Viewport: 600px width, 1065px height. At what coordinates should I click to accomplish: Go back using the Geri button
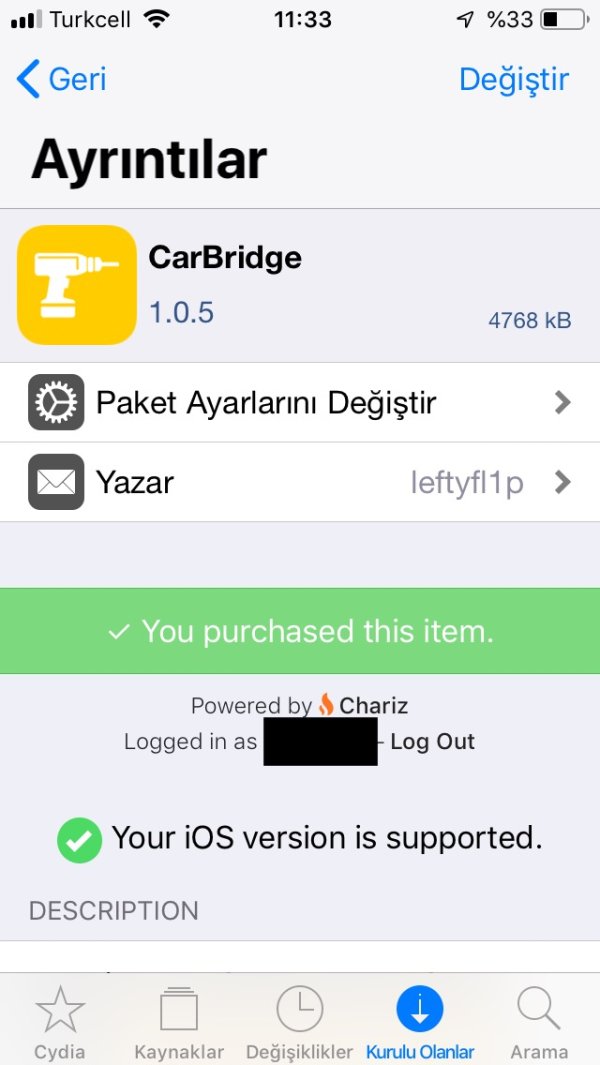62,79
